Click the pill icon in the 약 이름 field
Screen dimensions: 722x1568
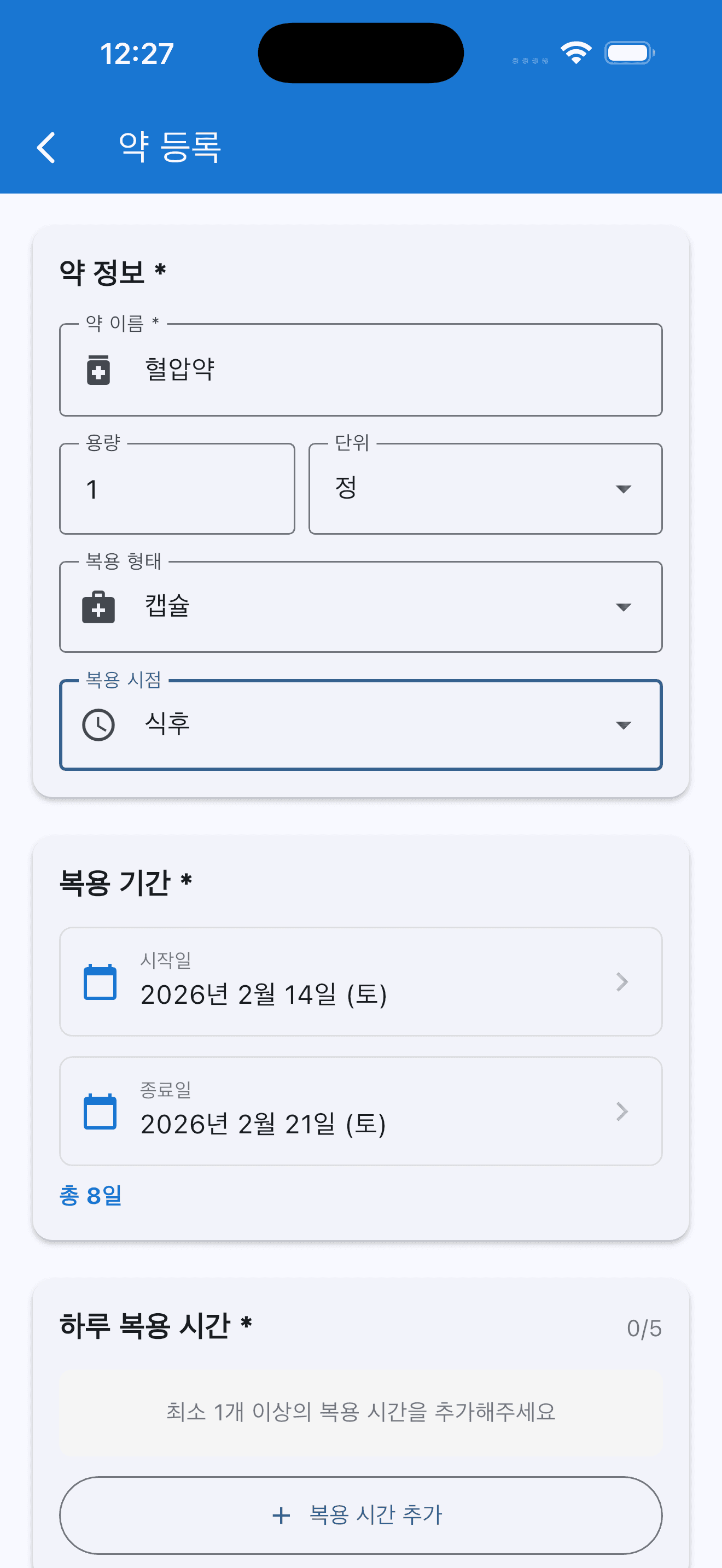click(x=97, y=370)
